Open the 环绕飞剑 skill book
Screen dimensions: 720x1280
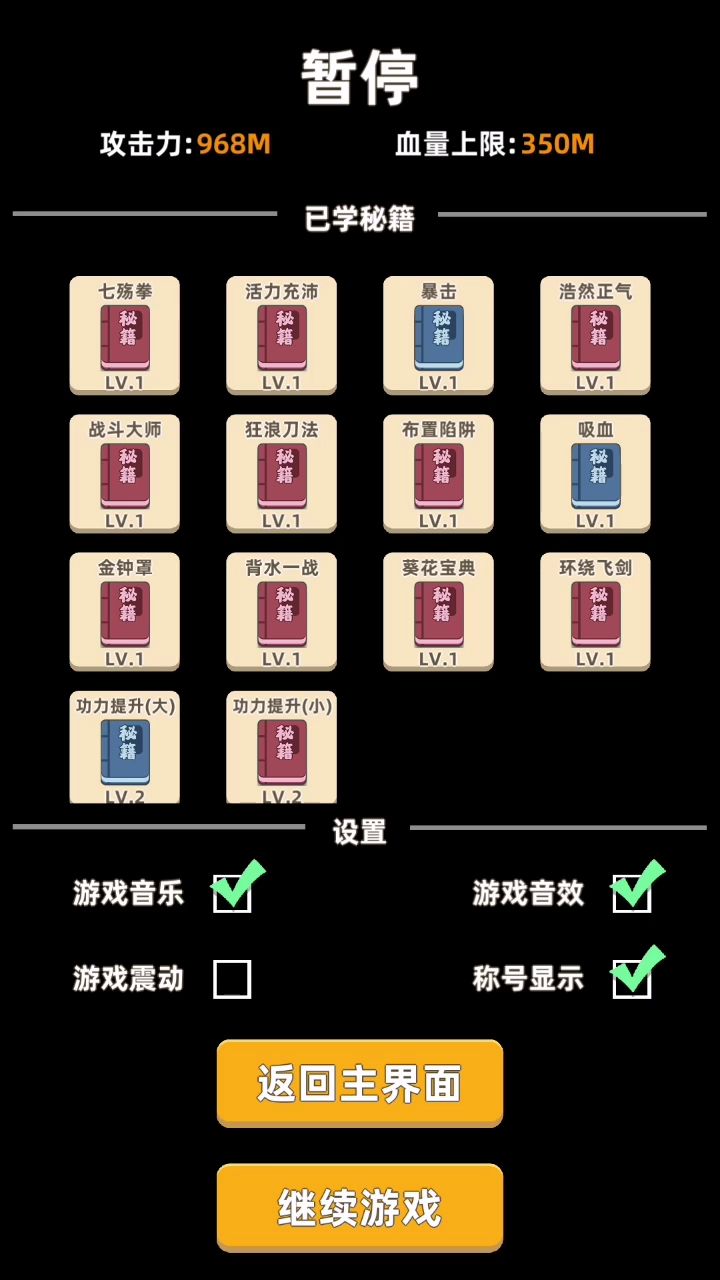596,611
